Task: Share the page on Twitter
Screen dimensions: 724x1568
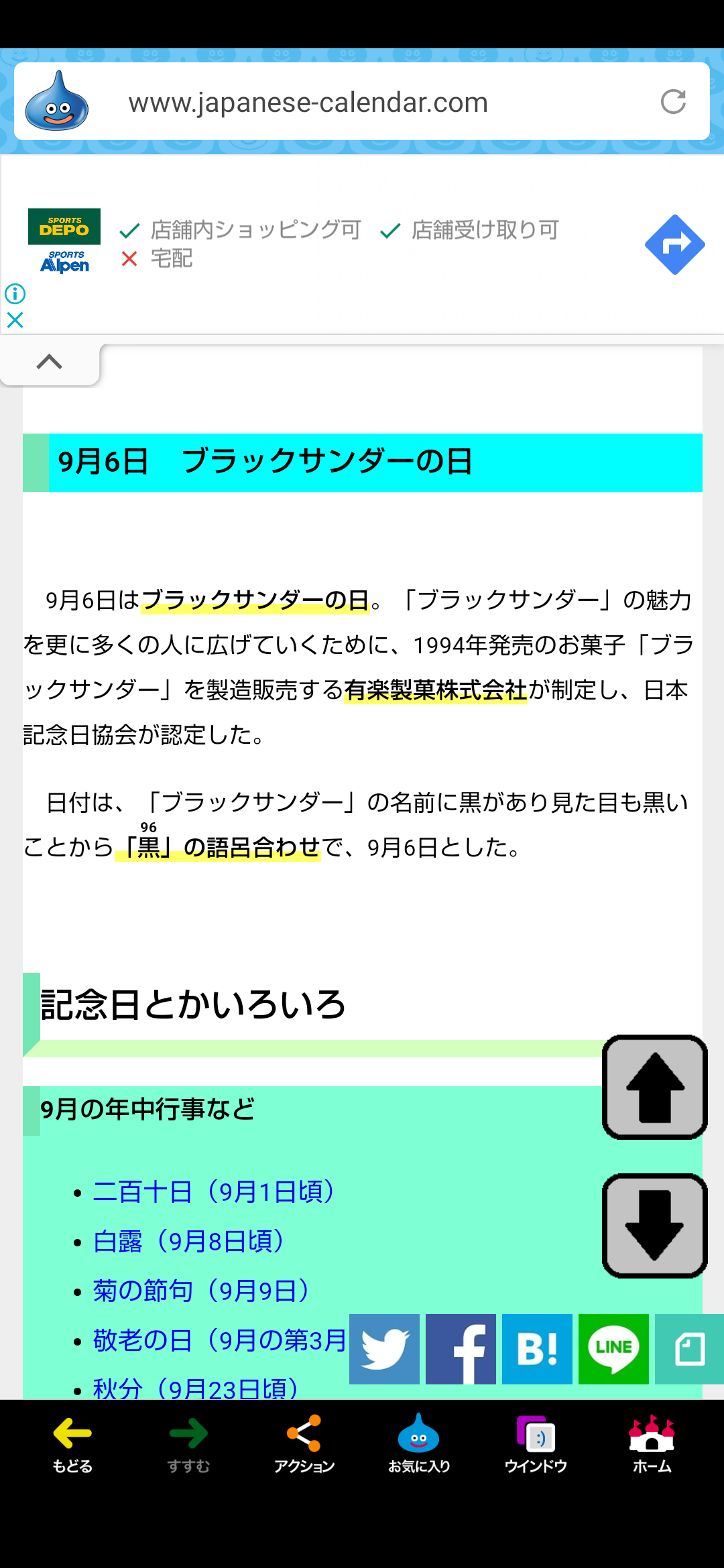Action: [x=384, y=1349]
